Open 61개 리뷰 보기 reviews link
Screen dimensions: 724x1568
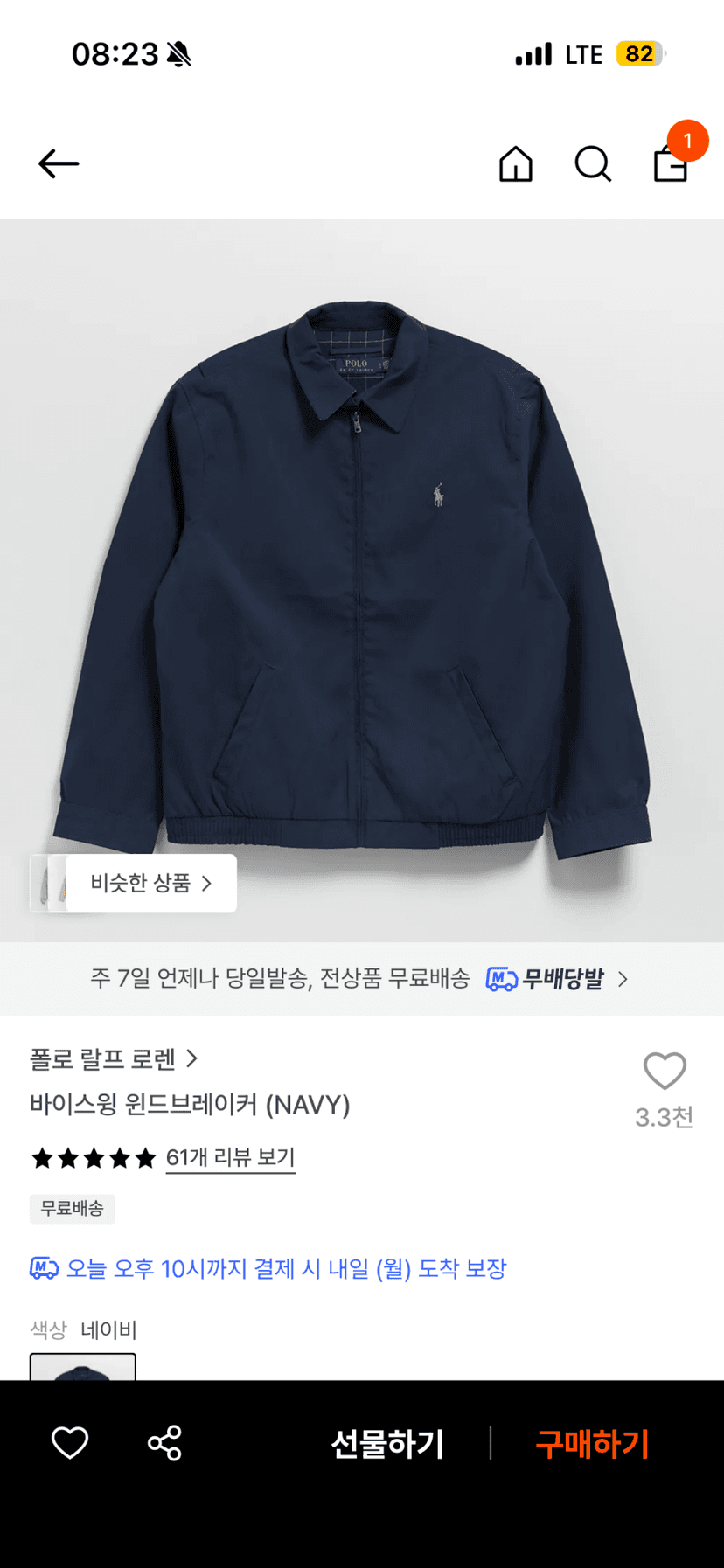(x=231, y=1158)
